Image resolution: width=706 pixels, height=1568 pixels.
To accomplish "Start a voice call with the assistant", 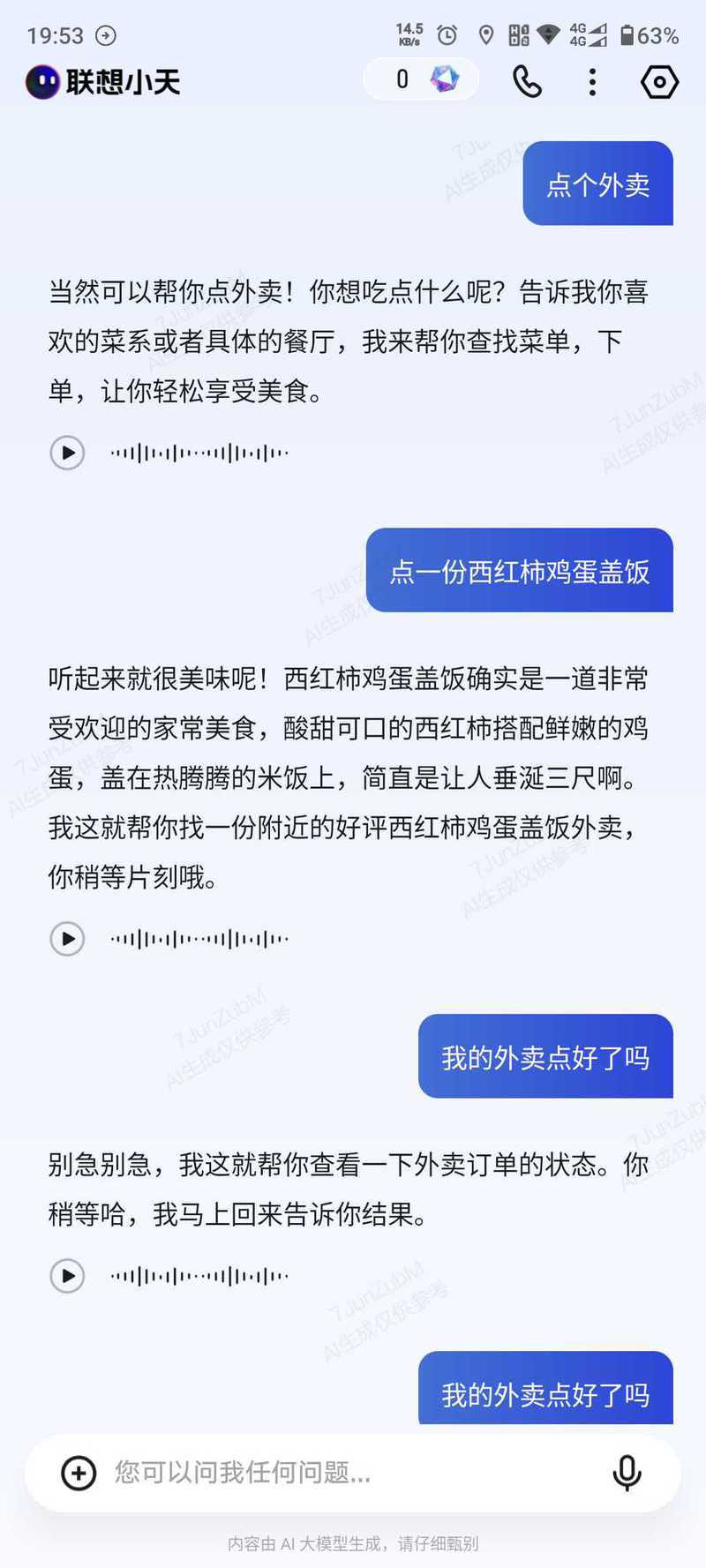I will click(x=527, y=82).
